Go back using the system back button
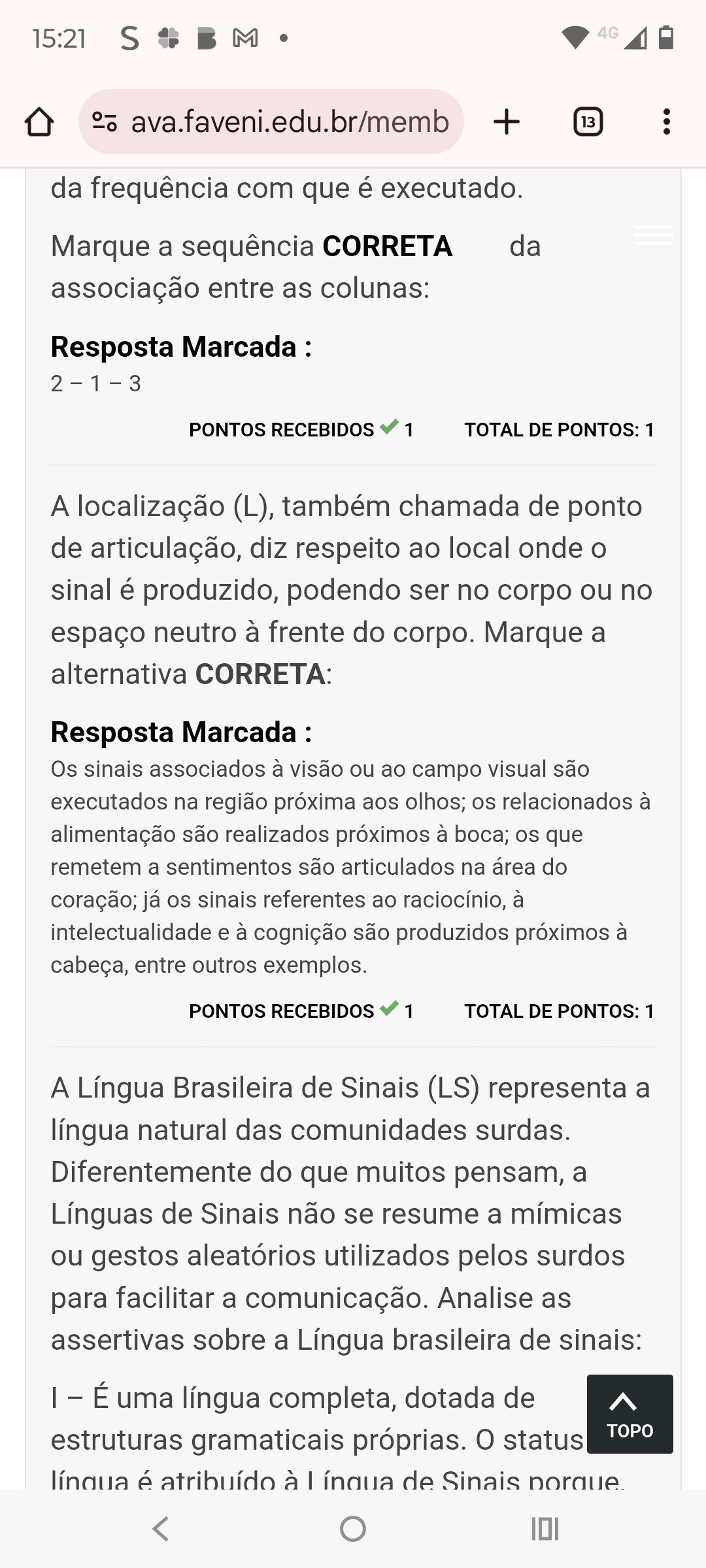This screenshot has width=706, height=1568. coord(161,1529)
